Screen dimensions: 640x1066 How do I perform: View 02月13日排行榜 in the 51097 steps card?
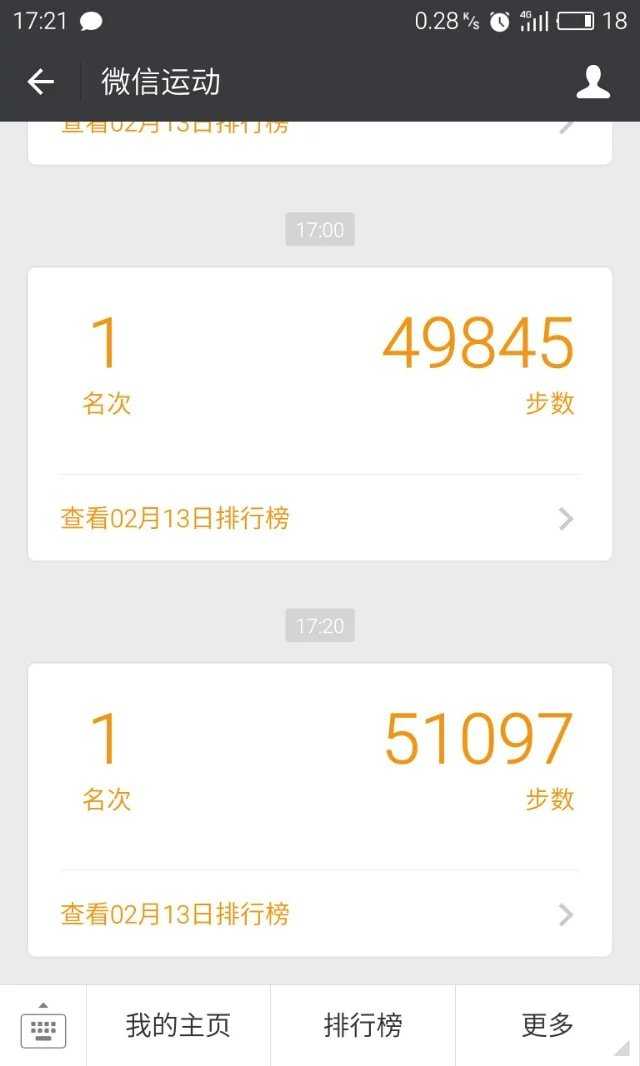319,914
